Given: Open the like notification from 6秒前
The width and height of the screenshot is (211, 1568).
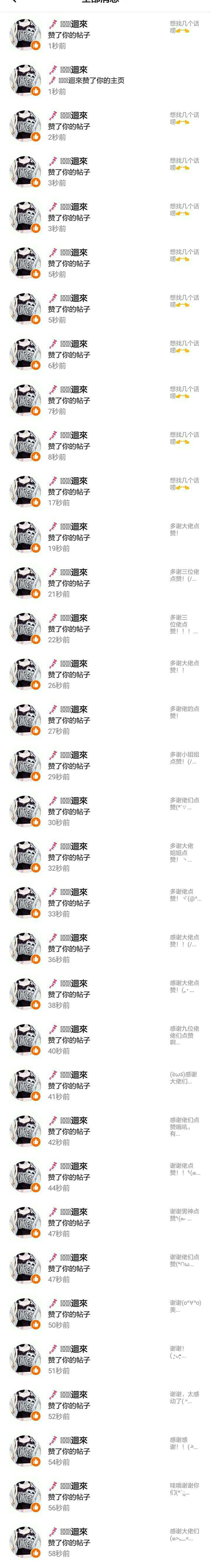Looking at the screenshot, I should click(105, 354).
